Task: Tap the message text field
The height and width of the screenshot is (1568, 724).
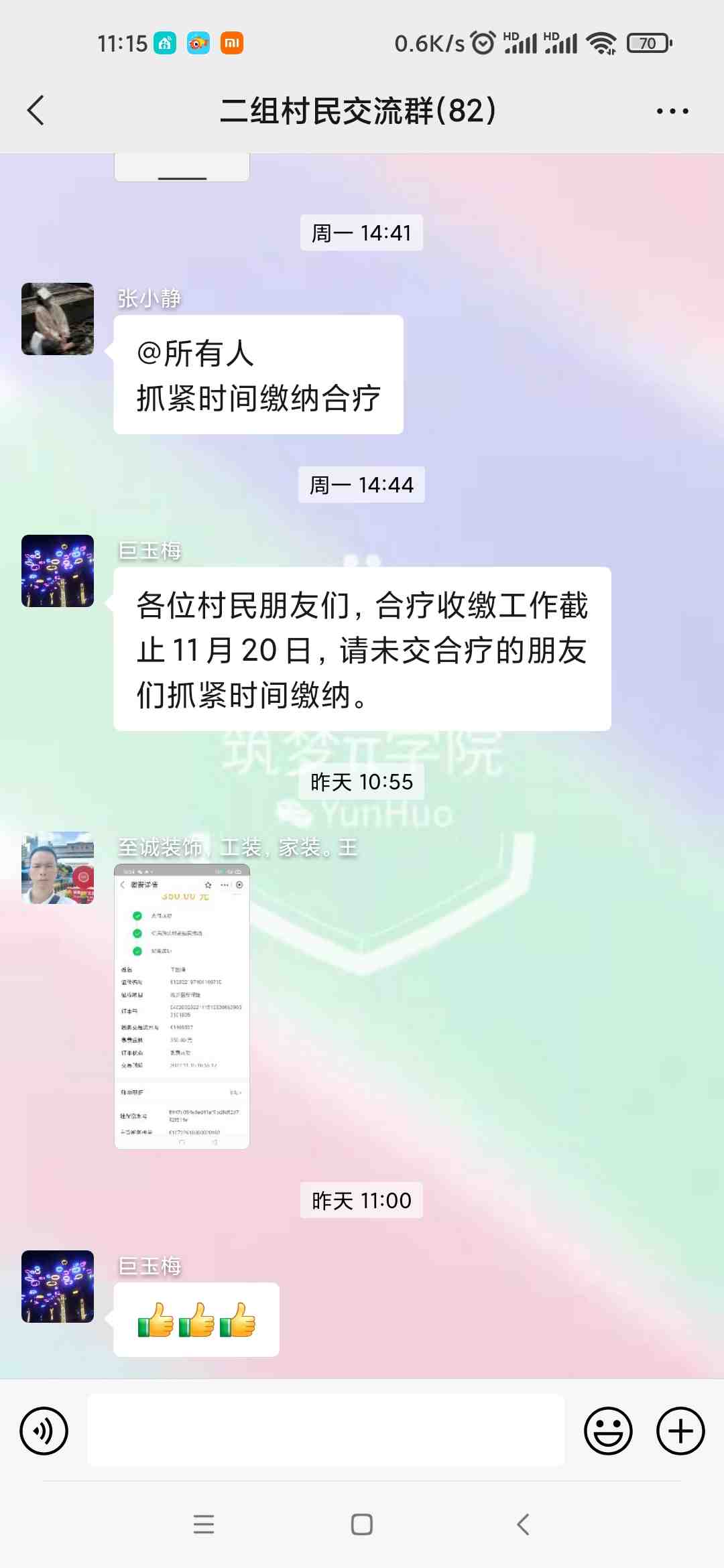Action: 326,1431
